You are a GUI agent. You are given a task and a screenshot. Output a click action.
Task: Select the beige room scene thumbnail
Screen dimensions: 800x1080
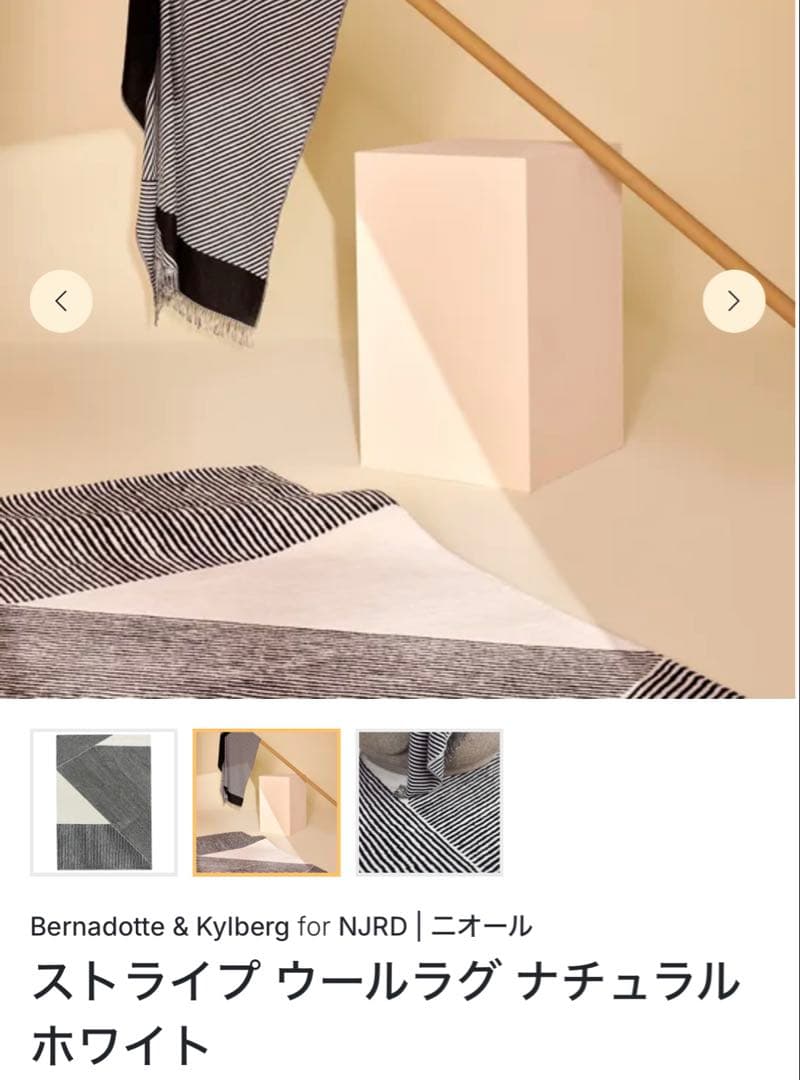(x=267, y=803)
